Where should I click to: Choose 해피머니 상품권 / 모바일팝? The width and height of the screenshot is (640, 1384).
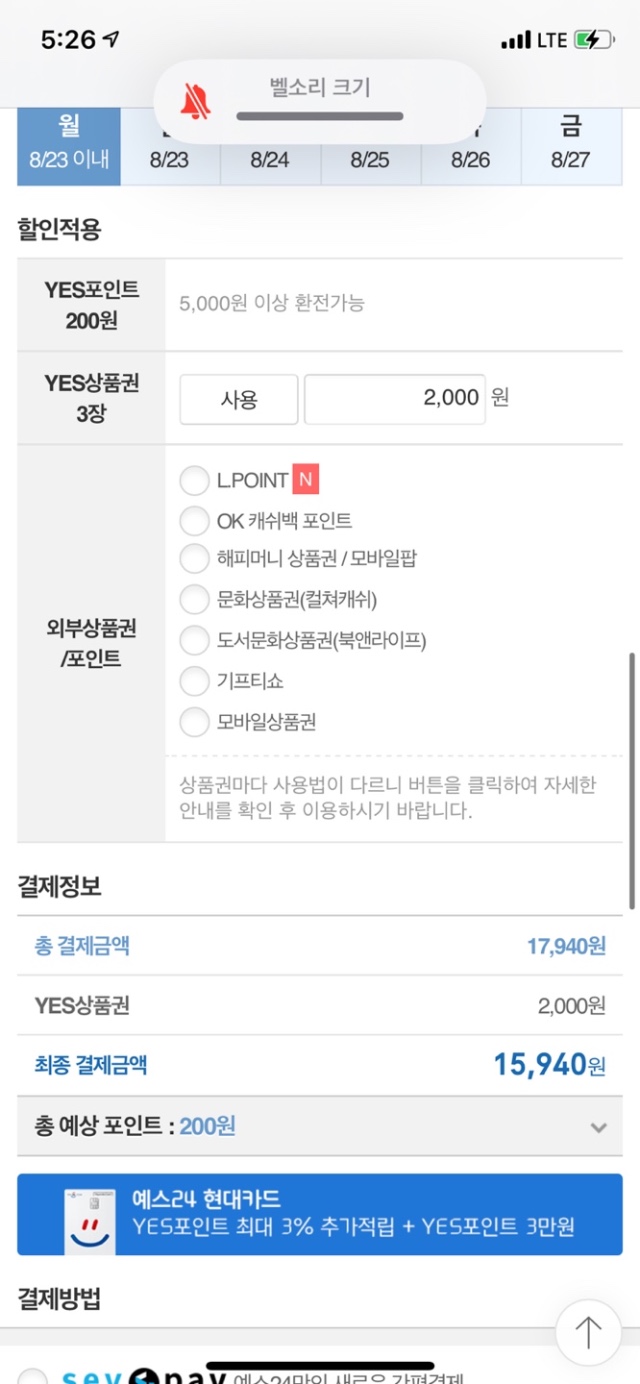(x=194, y=558)
